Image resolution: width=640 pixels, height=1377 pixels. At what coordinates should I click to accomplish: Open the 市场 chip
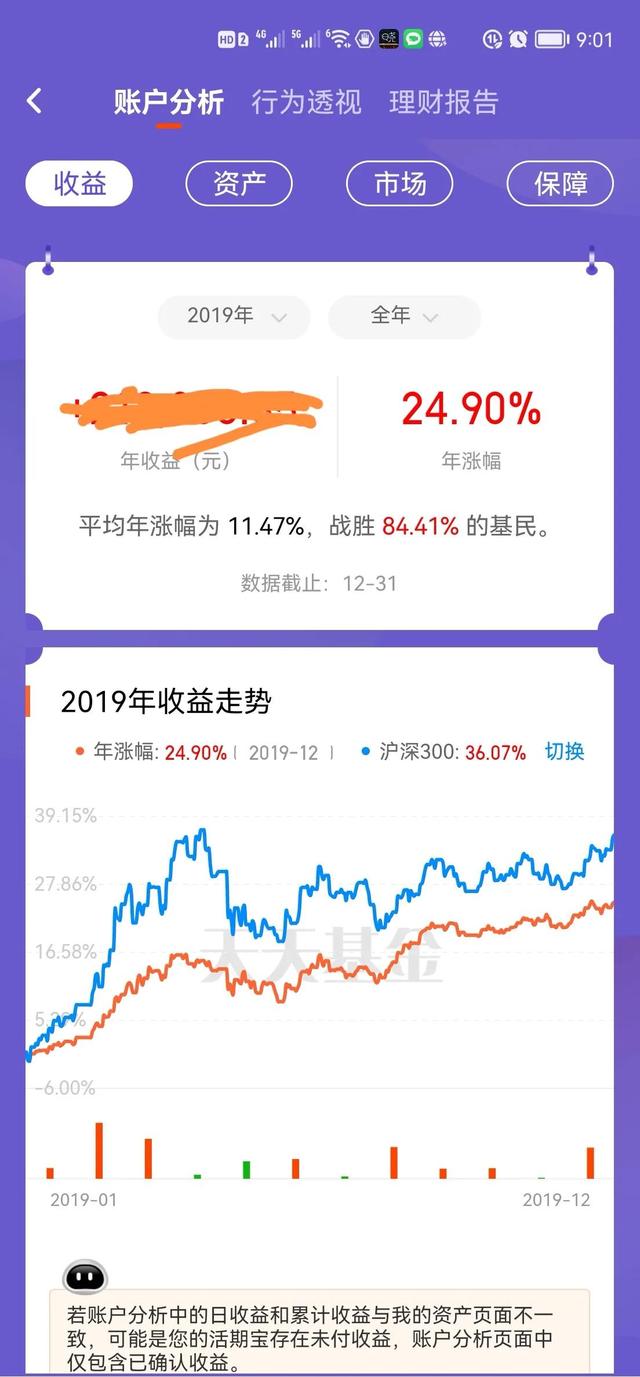400,184
